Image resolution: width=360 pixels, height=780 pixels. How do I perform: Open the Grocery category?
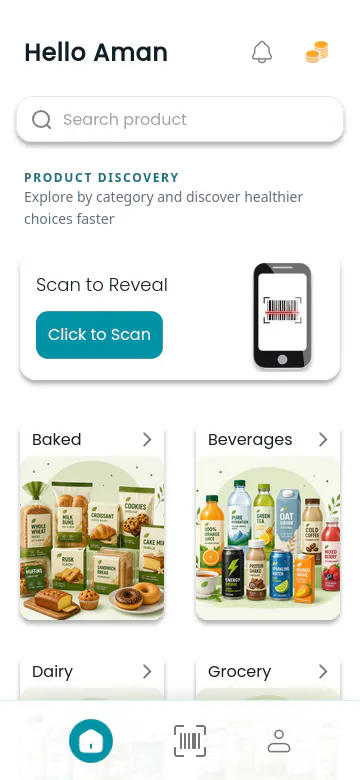[x=268, y=672]
